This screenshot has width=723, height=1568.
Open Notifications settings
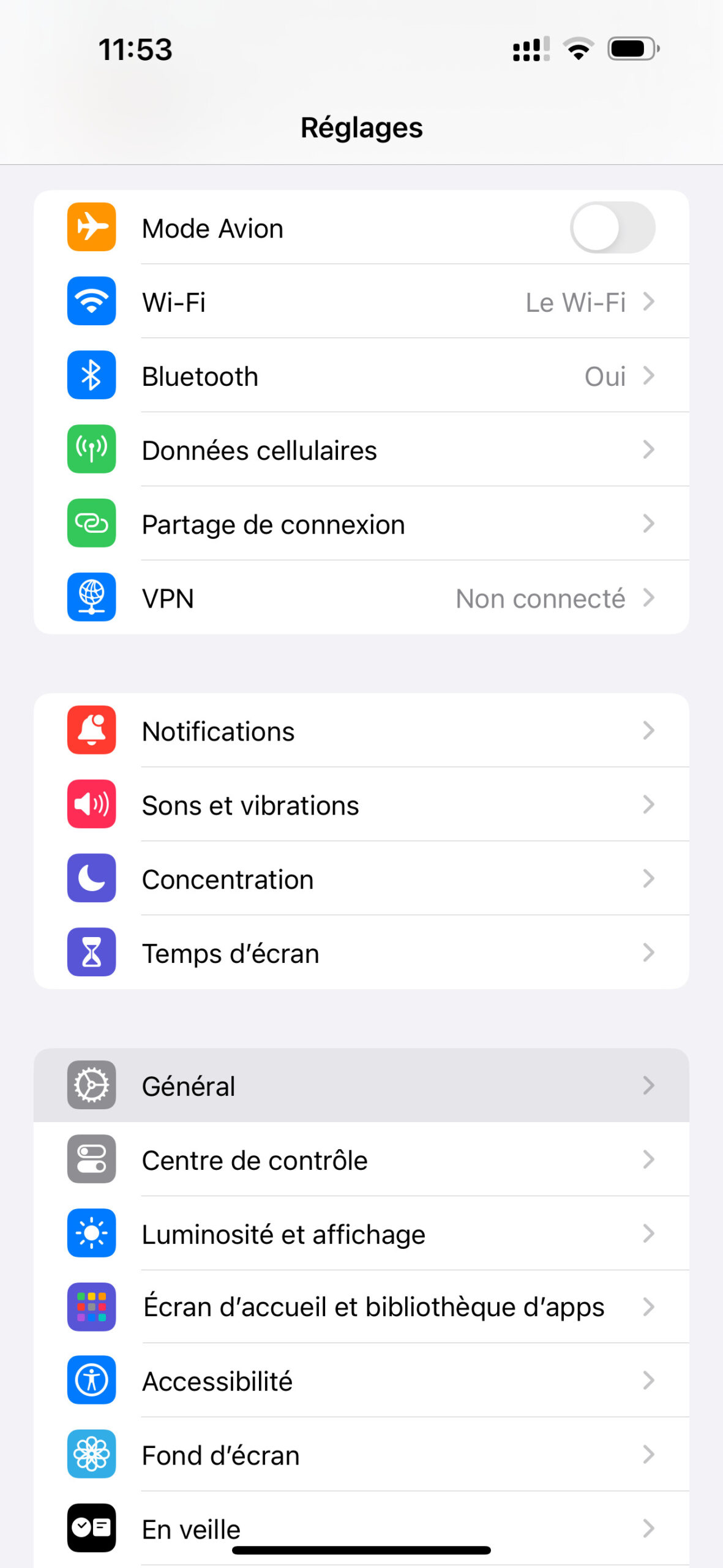tap(361, 730)
